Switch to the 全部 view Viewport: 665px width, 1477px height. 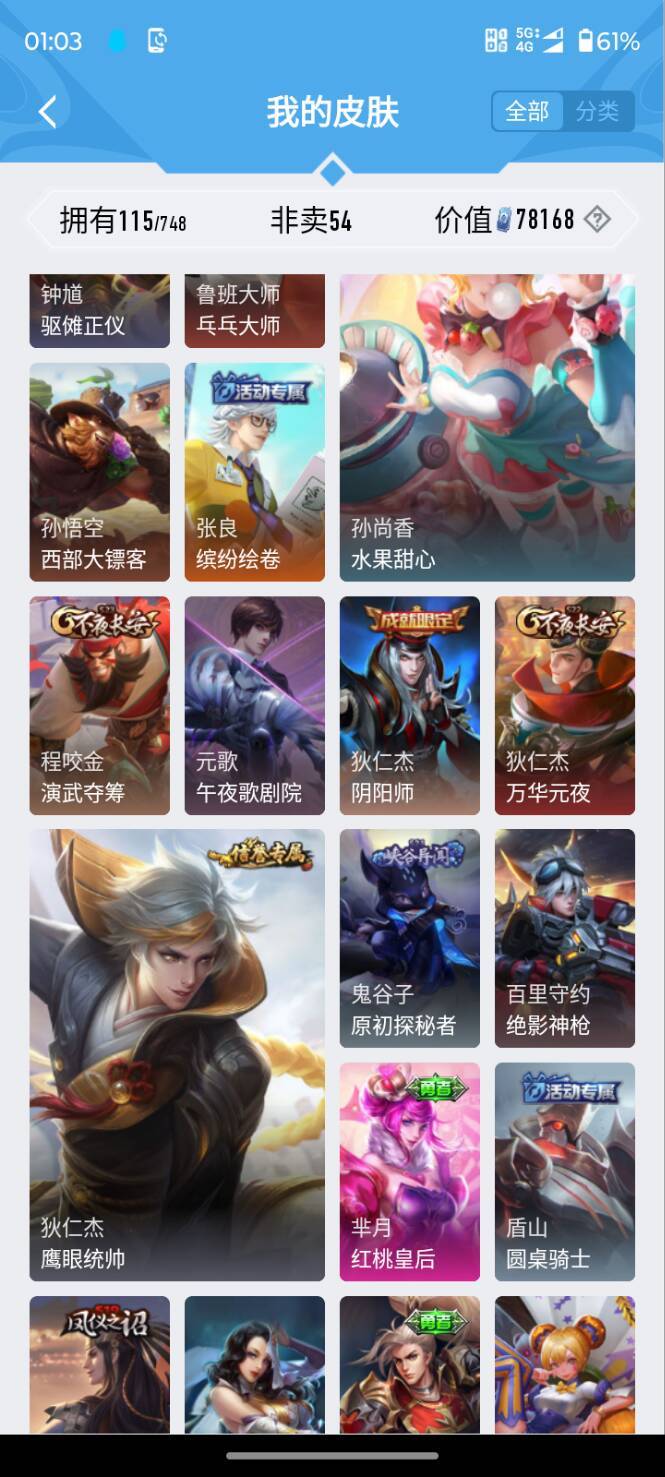[x=527, y=111]
